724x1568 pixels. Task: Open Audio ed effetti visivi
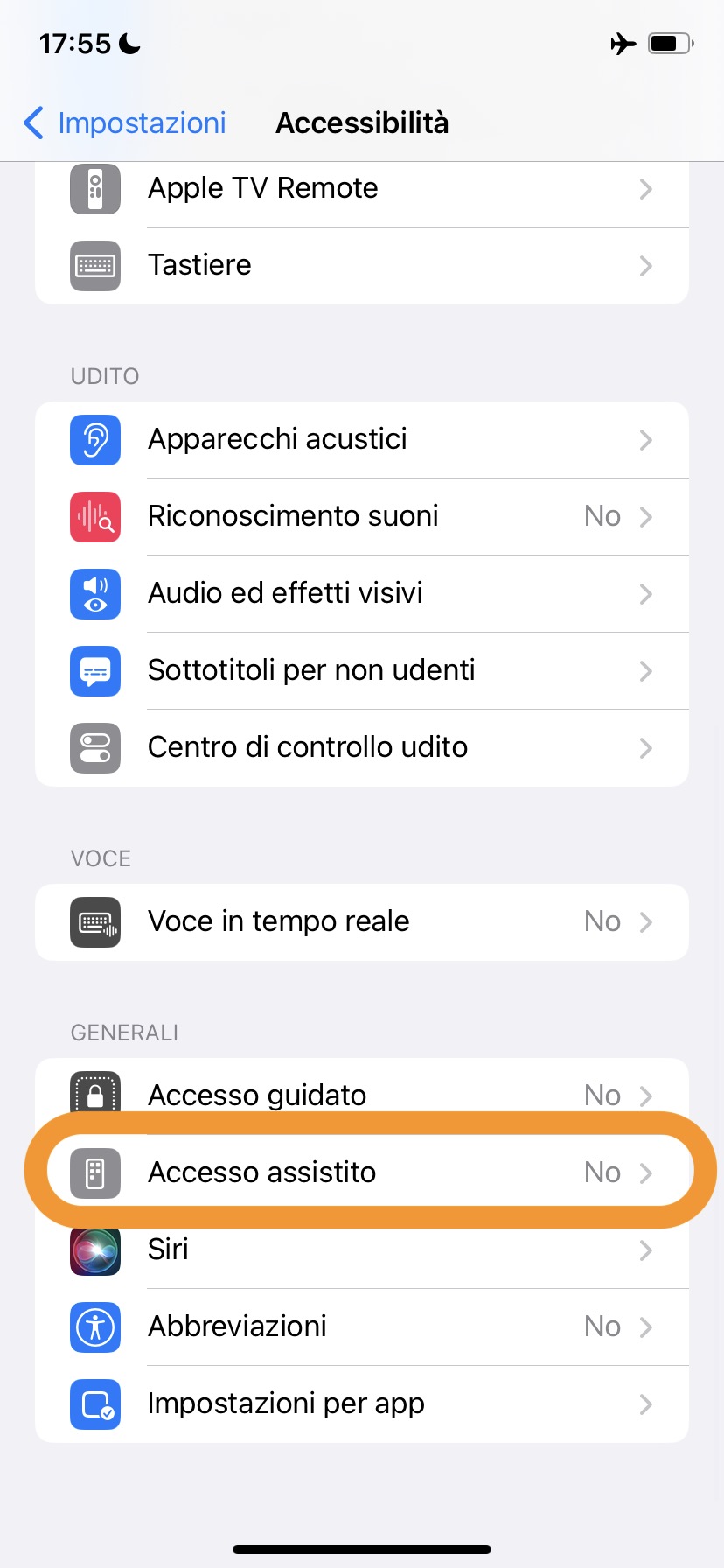(x=361, y=593)
